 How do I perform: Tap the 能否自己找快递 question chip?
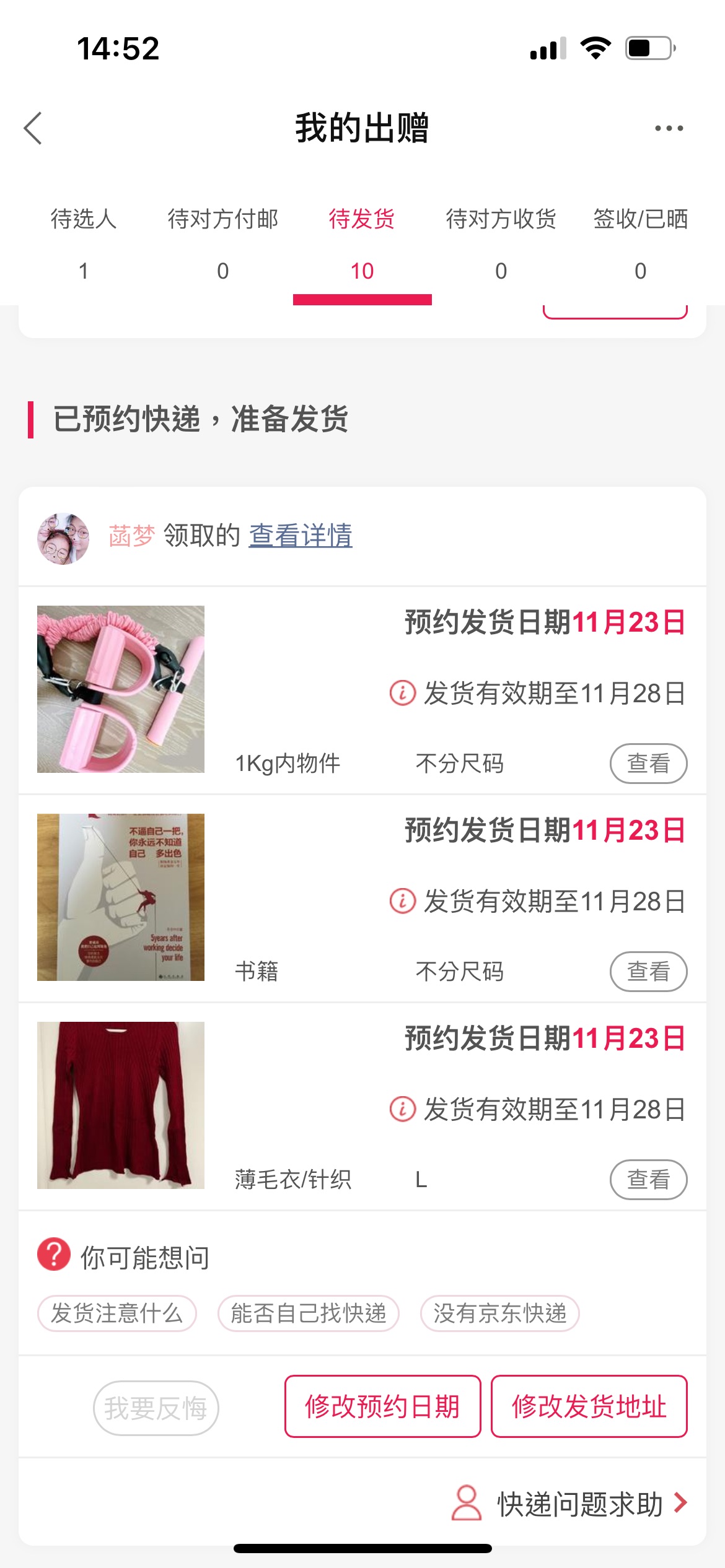[x=309, y=1313]
